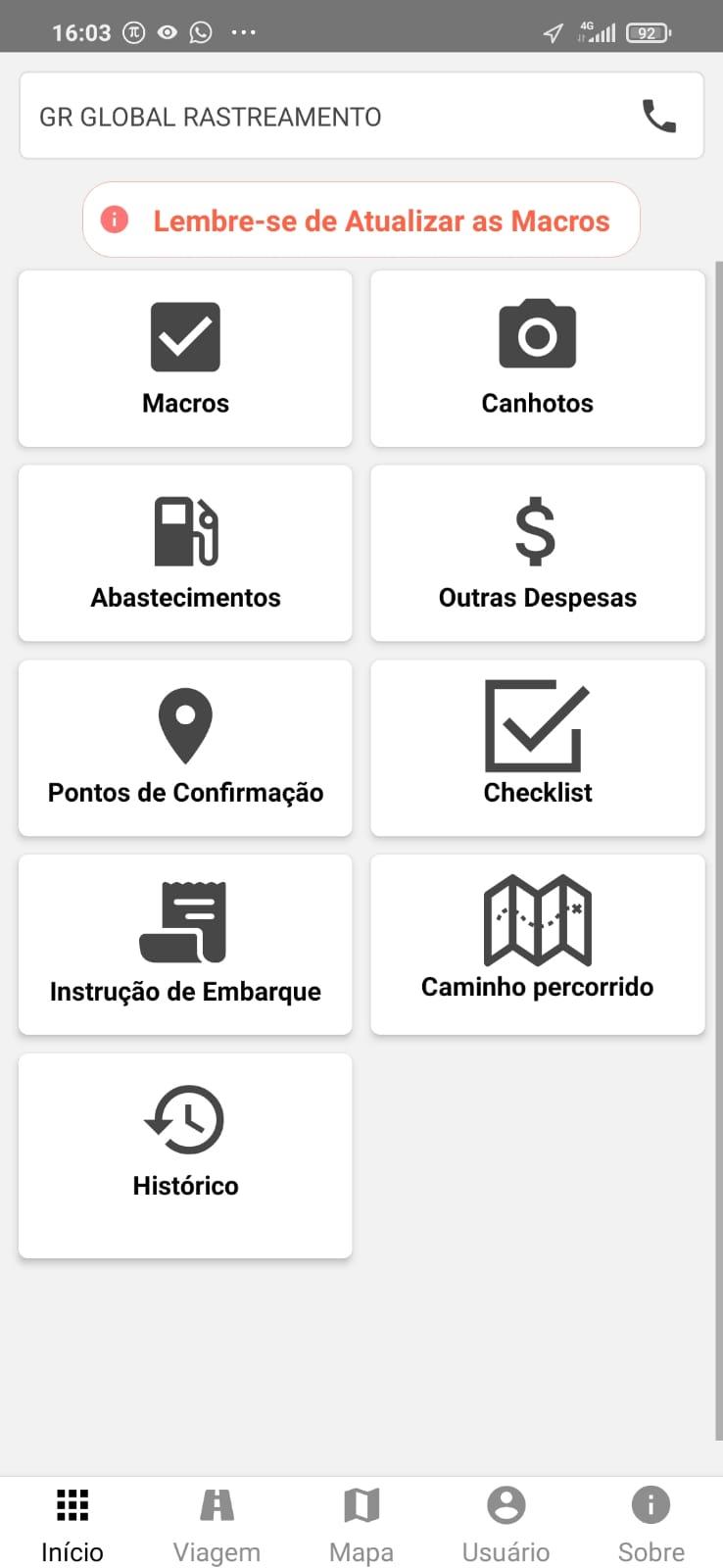
Task: Open the Checklist tile
Action: [x=538, y=748]
